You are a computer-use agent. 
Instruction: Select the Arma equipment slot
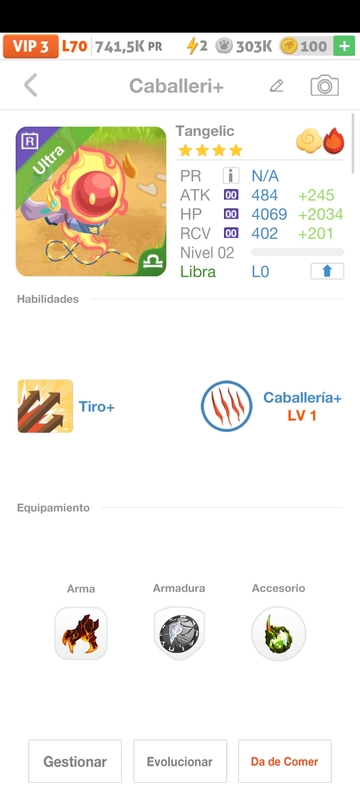81,633
